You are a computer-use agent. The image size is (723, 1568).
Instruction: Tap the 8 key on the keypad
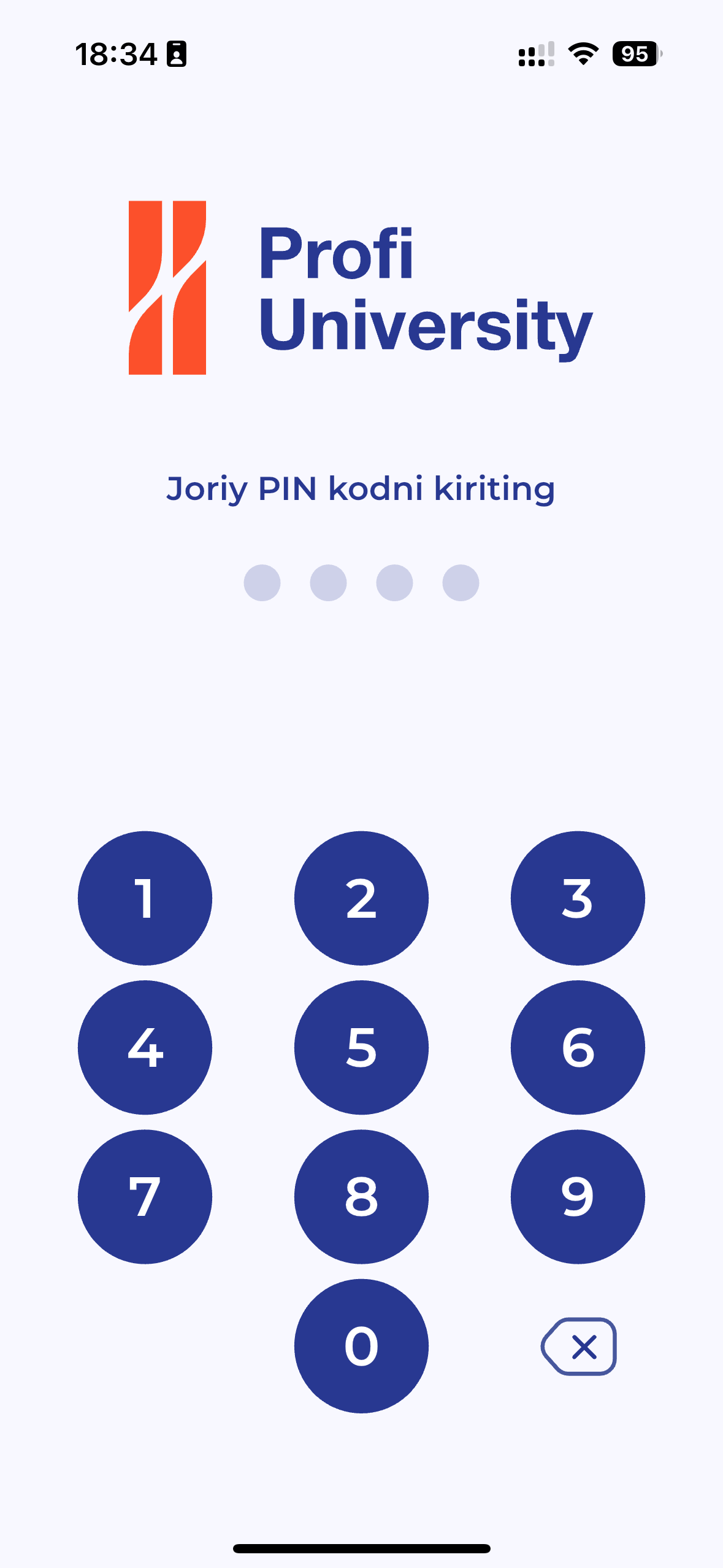361,1196
